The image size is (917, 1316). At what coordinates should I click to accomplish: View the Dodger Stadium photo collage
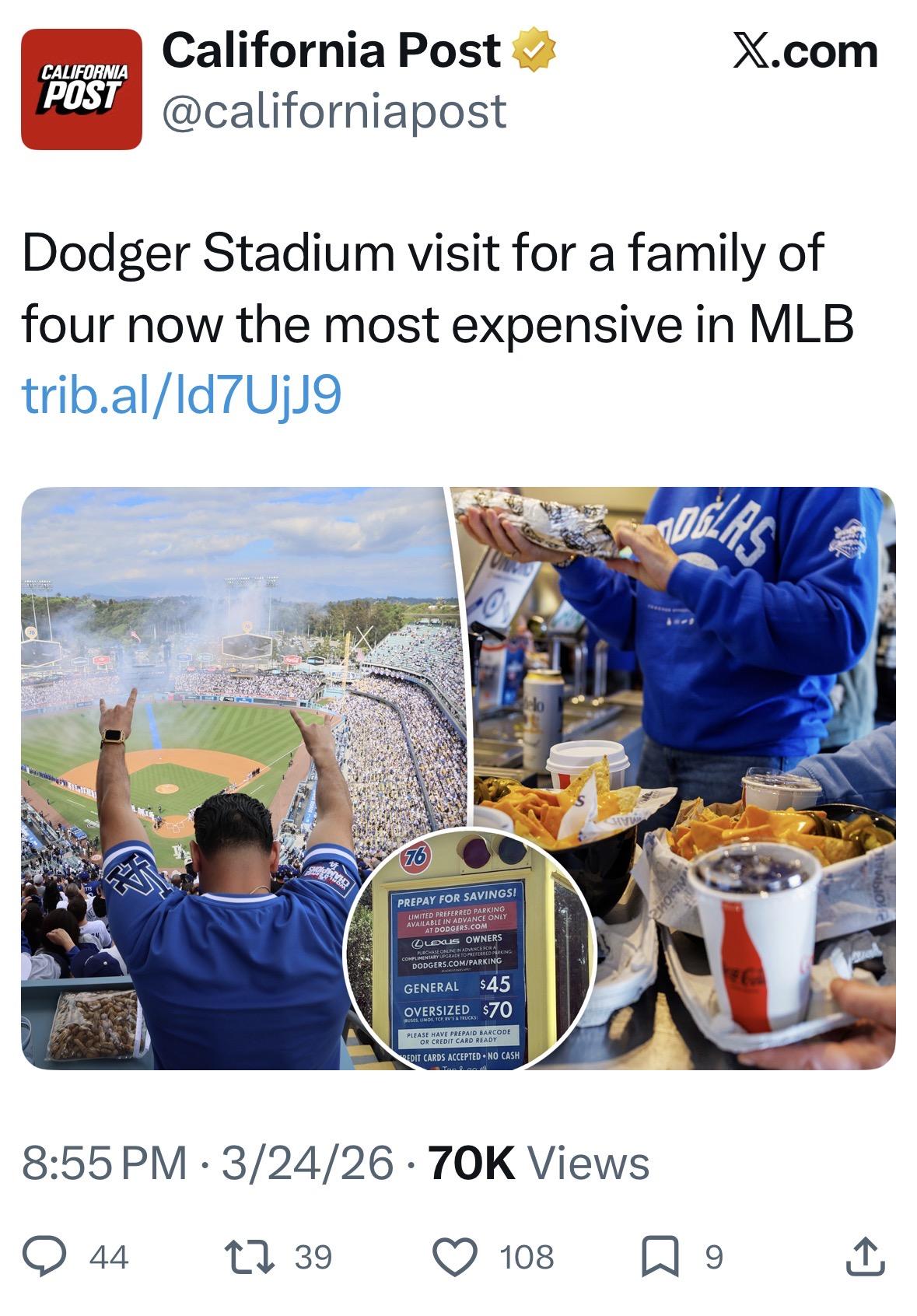click(458, 778)
